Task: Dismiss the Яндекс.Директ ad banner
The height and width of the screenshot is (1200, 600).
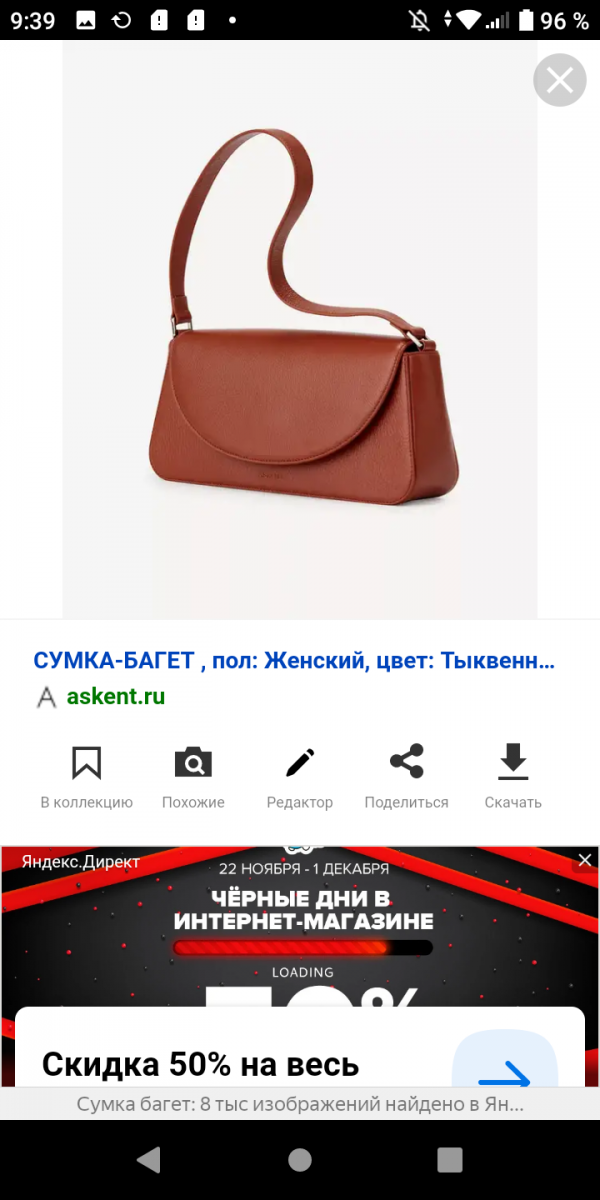Action: tap(585, 860)
